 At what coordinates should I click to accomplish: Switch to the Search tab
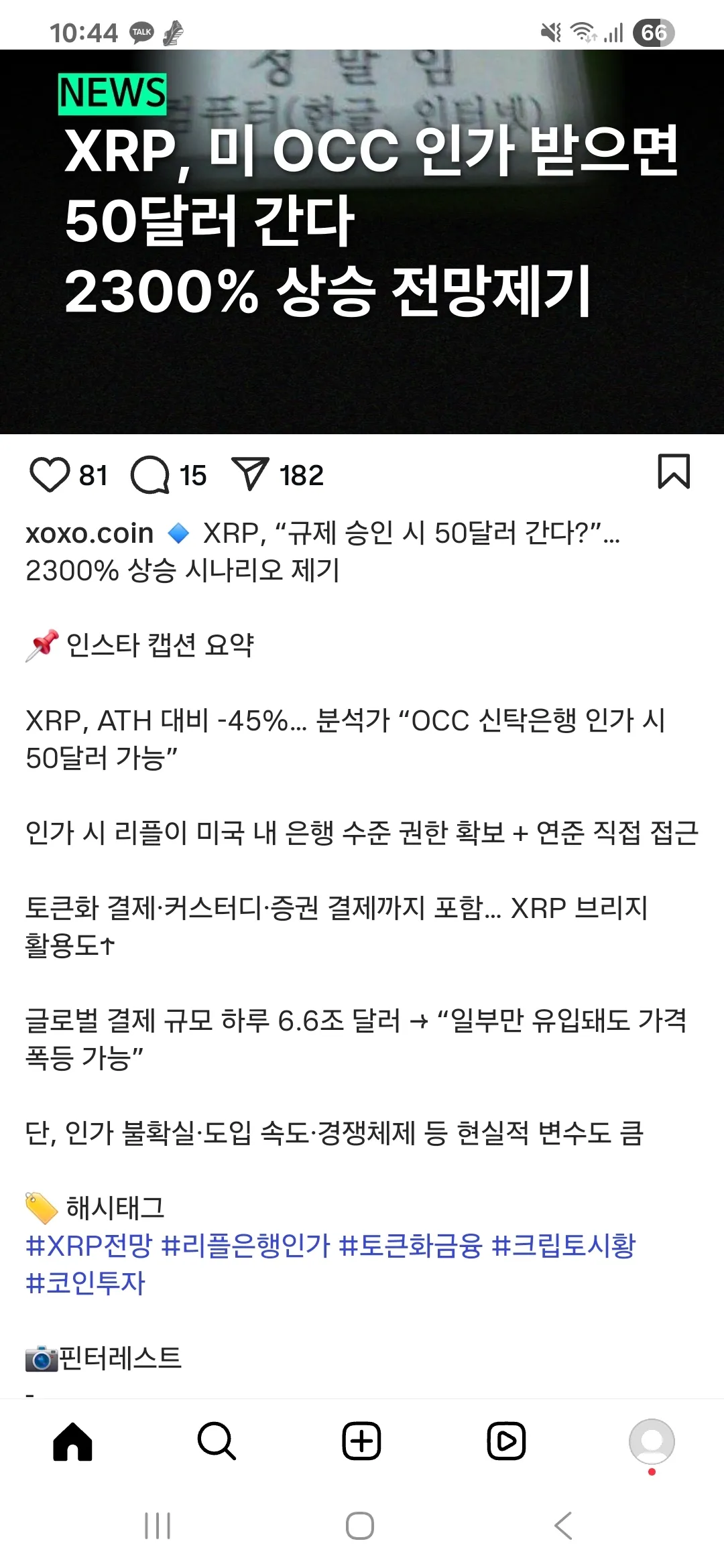tap(217, 1441)
